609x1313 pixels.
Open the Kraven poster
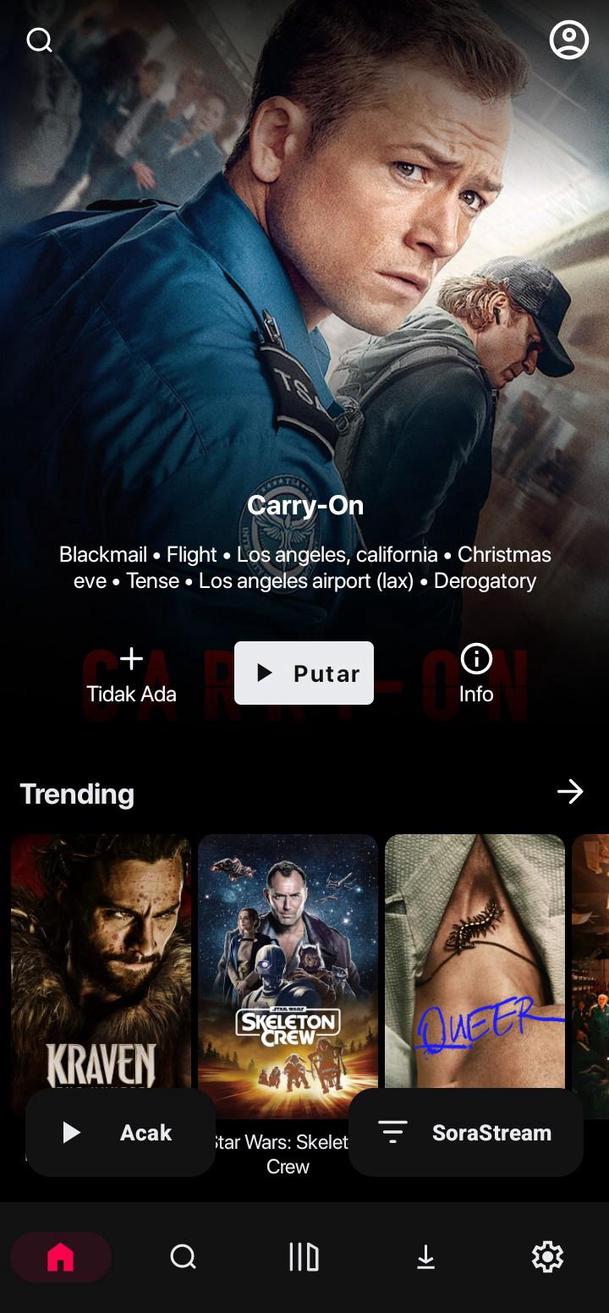[100, 960]
